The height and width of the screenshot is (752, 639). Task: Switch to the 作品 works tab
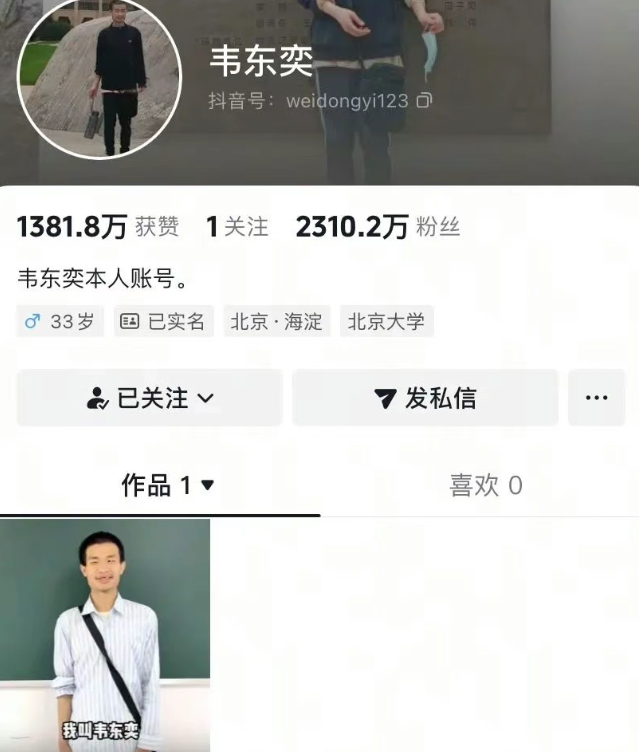[167, 486]
